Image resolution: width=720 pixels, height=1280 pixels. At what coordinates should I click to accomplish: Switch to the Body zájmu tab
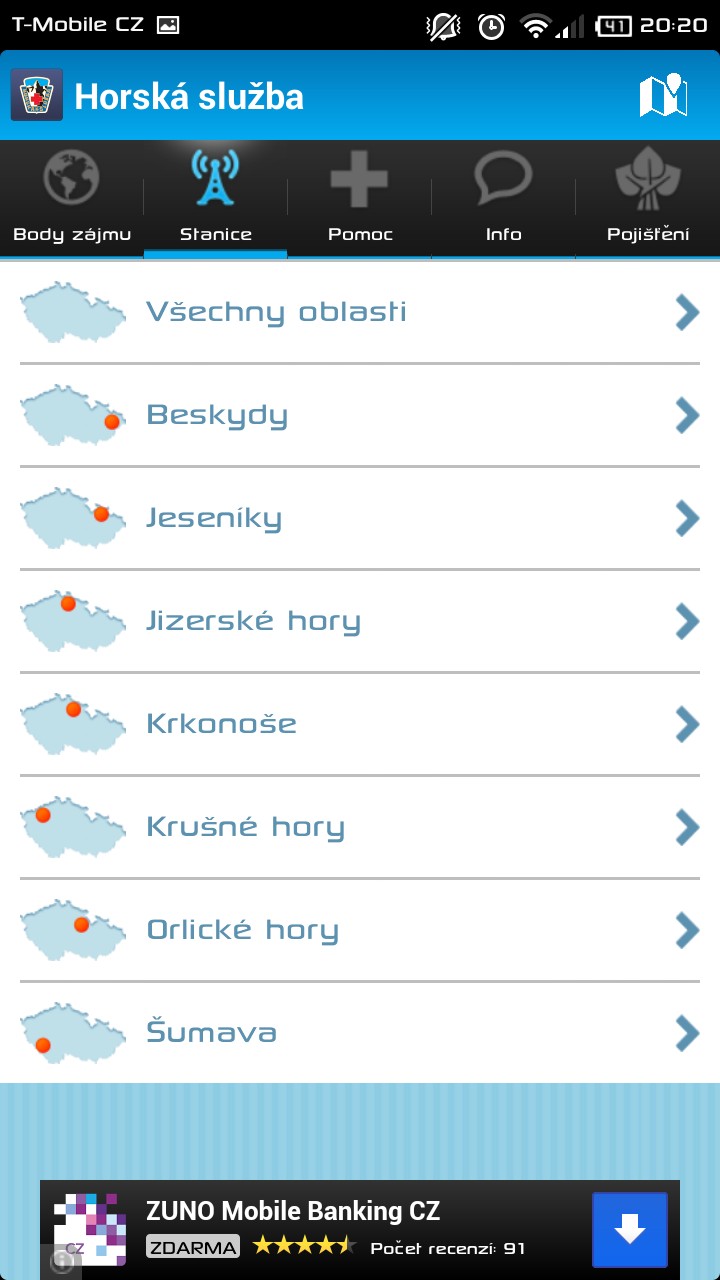coord(72,200)
